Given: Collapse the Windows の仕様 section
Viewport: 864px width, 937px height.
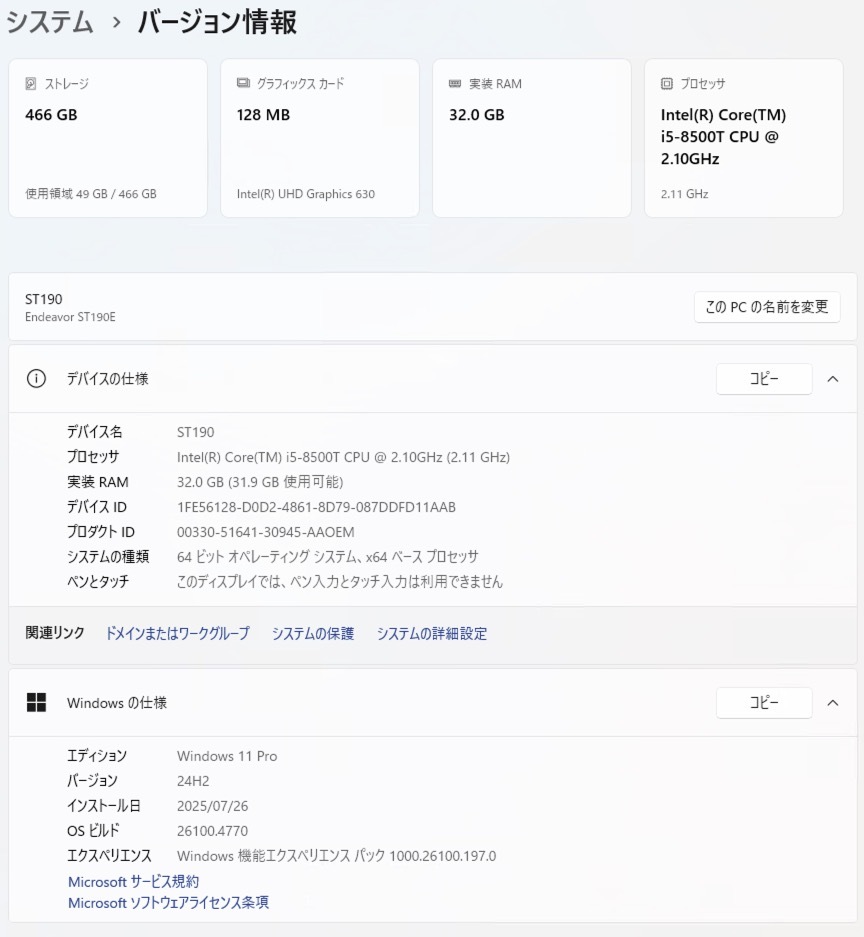Looking at the screenshot, I should (x=833, y=703).
